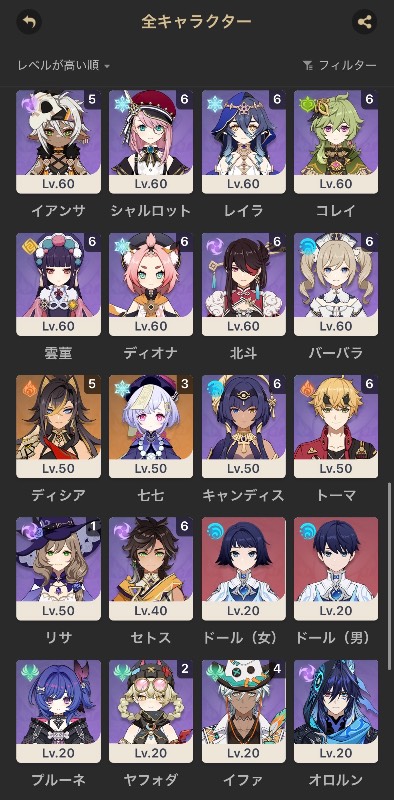The image size is (394, 800).
Task: View レイラ character details
Action: click(244, 142)
